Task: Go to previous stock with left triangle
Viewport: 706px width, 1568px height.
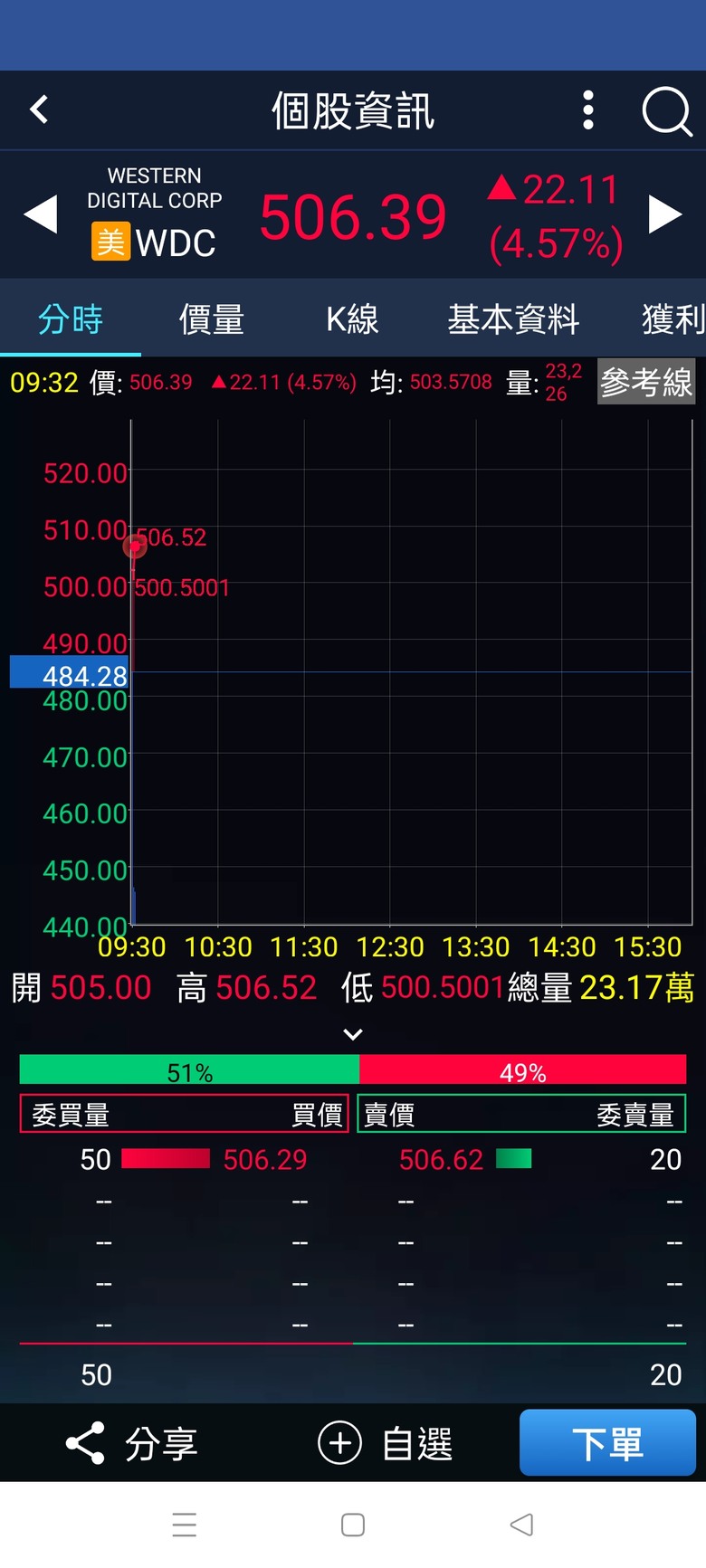Action: point(40,214)
